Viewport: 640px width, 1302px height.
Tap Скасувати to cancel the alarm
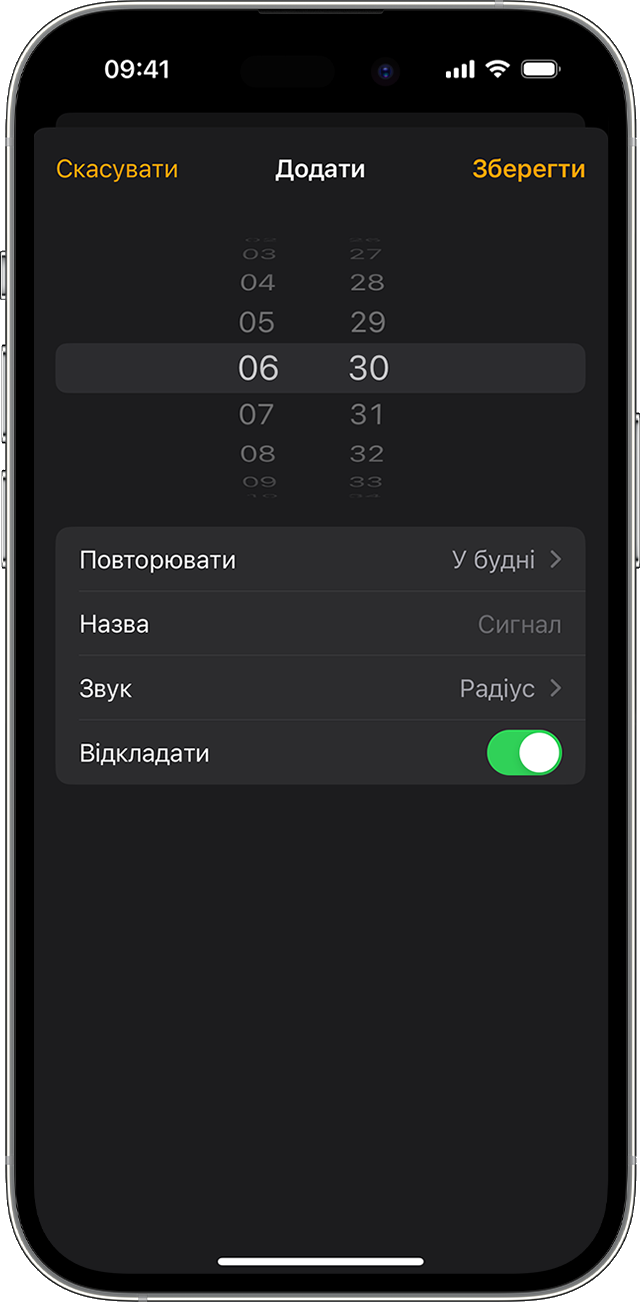pyautogui.click(x=117, y=169)
